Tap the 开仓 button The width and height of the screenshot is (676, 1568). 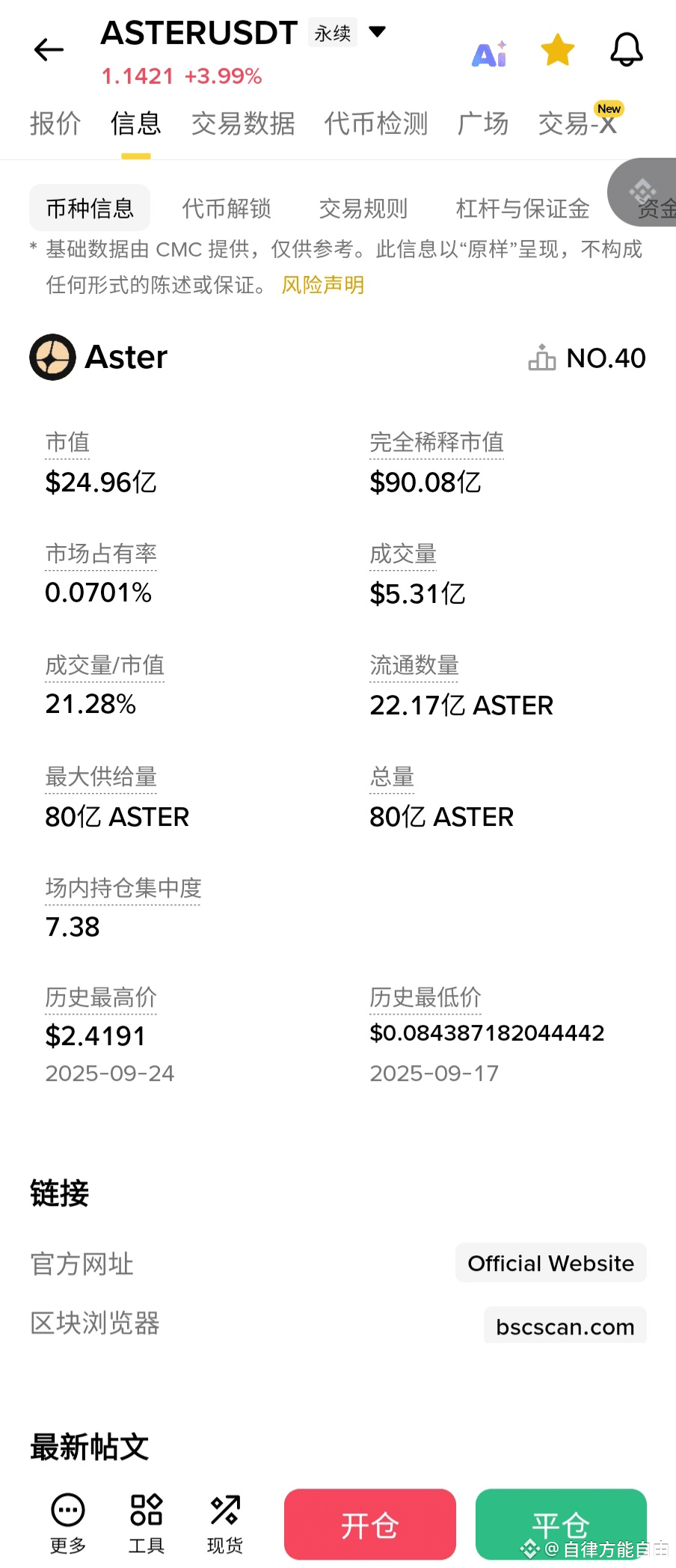click(370, 1525)
